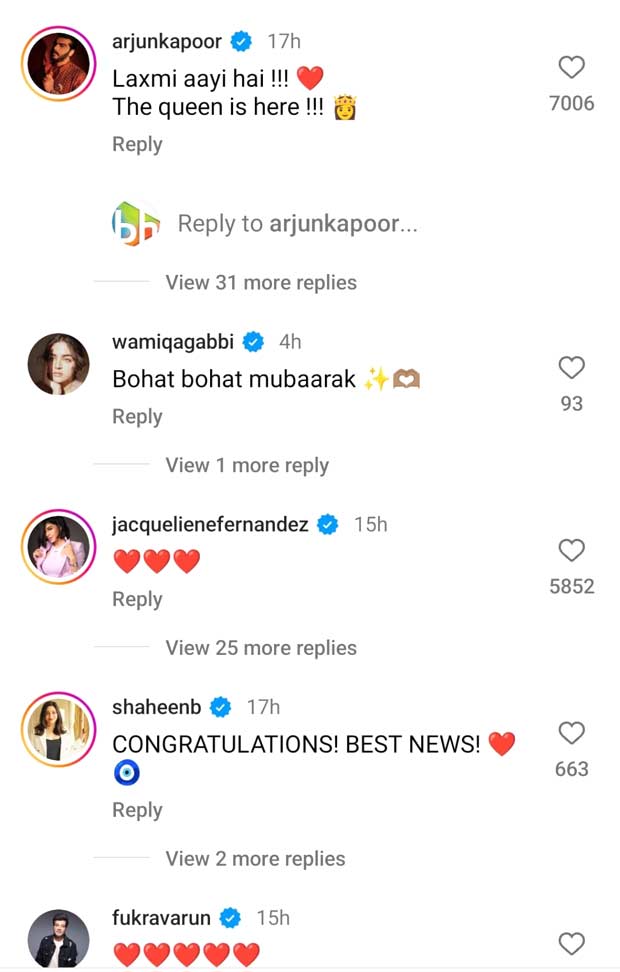Reply to arjunkapoor's comment
The height and width of the screenshot is (972, 620).
pos(137,144)
